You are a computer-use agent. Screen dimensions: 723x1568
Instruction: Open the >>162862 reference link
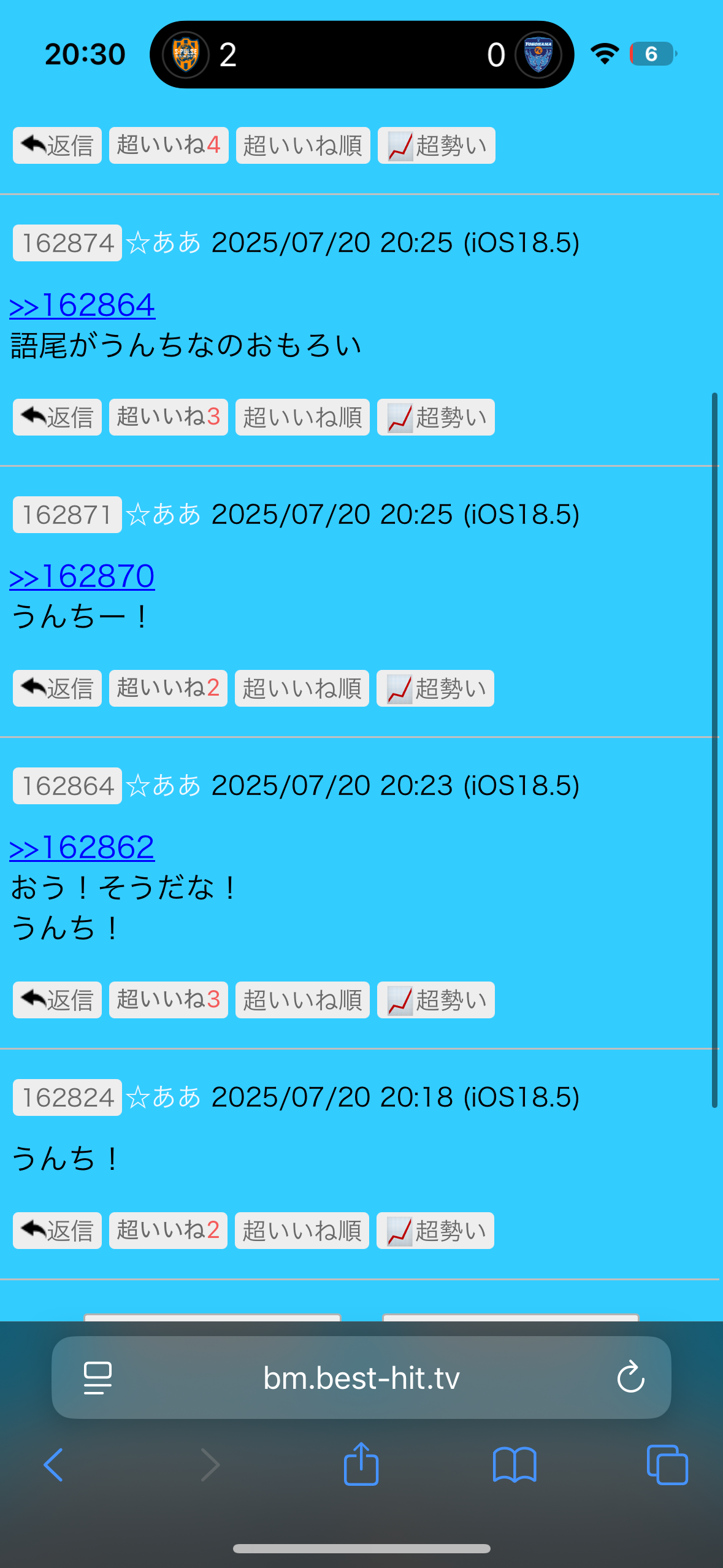pyautogui.click(x=82, y=847)
